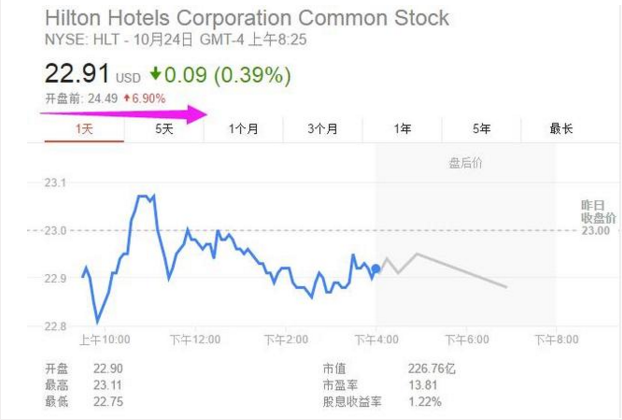
Task: Switch to the 5天 range tab
Action: 164,128
